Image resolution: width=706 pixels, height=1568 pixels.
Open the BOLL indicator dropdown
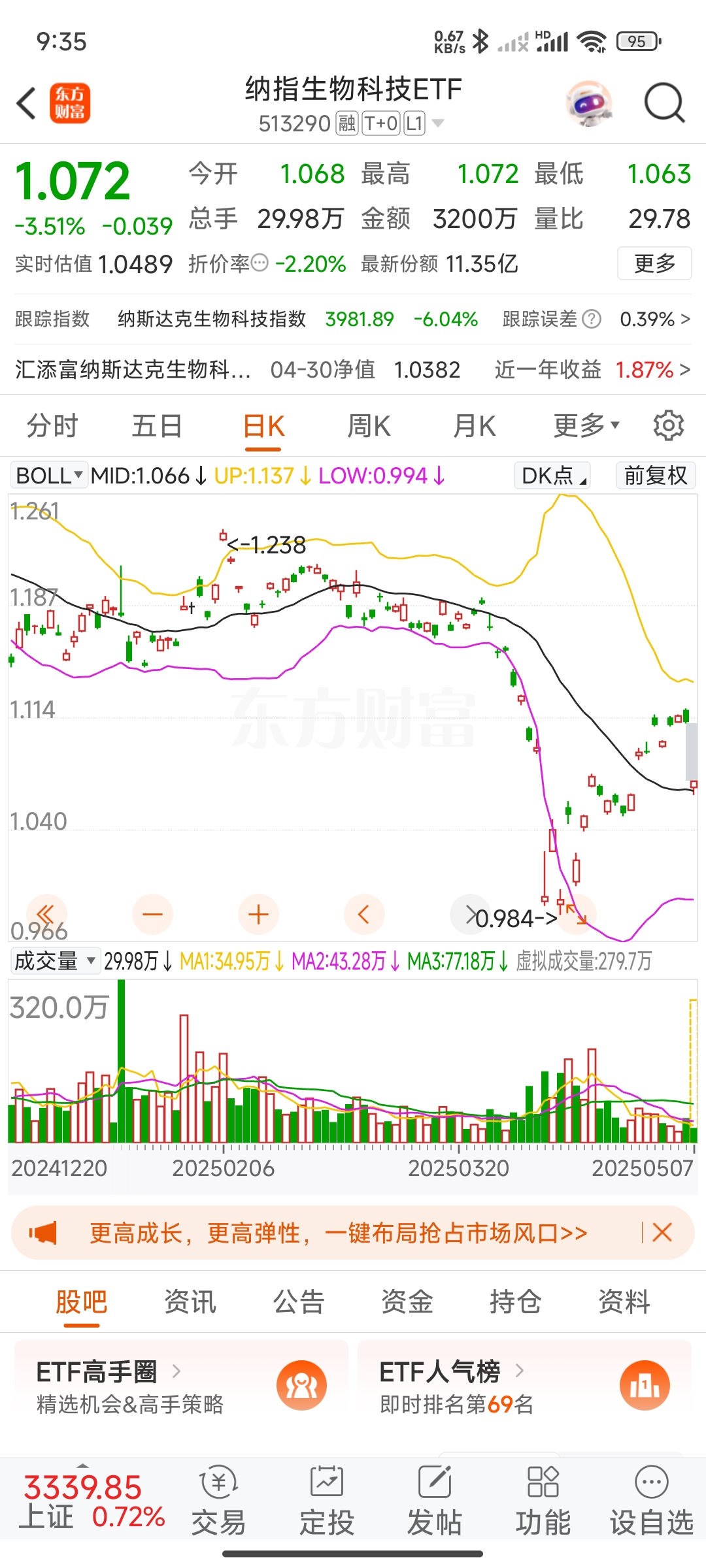click(50, 476)
